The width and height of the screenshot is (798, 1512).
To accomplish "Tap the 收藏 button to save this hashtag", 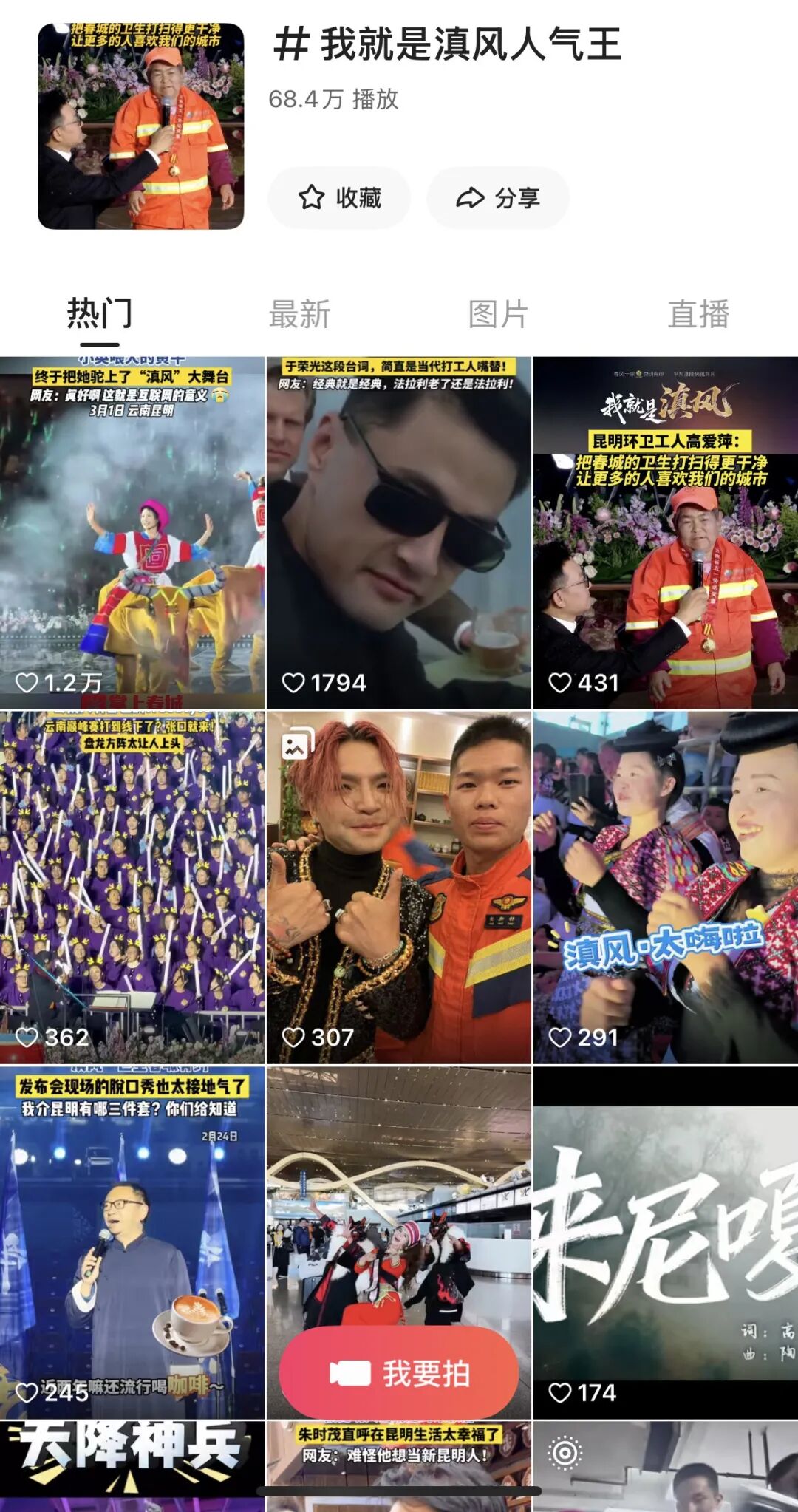I will tap(339, 197).
